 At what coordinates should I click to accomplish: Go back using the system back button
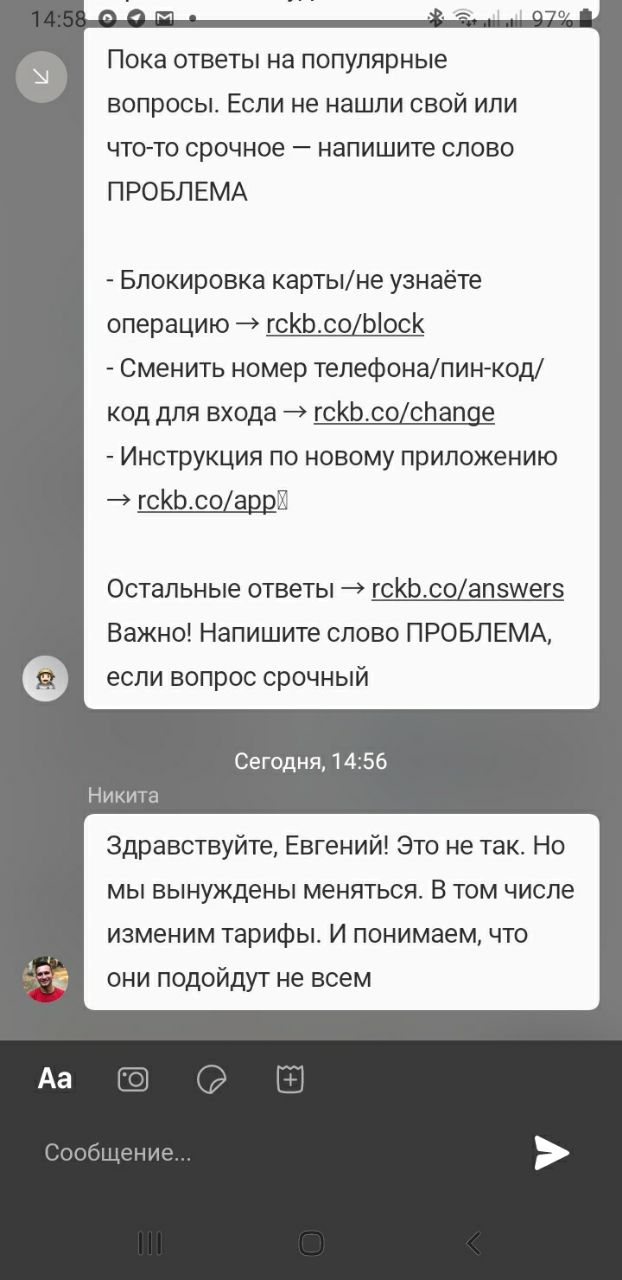[474, 1243]
